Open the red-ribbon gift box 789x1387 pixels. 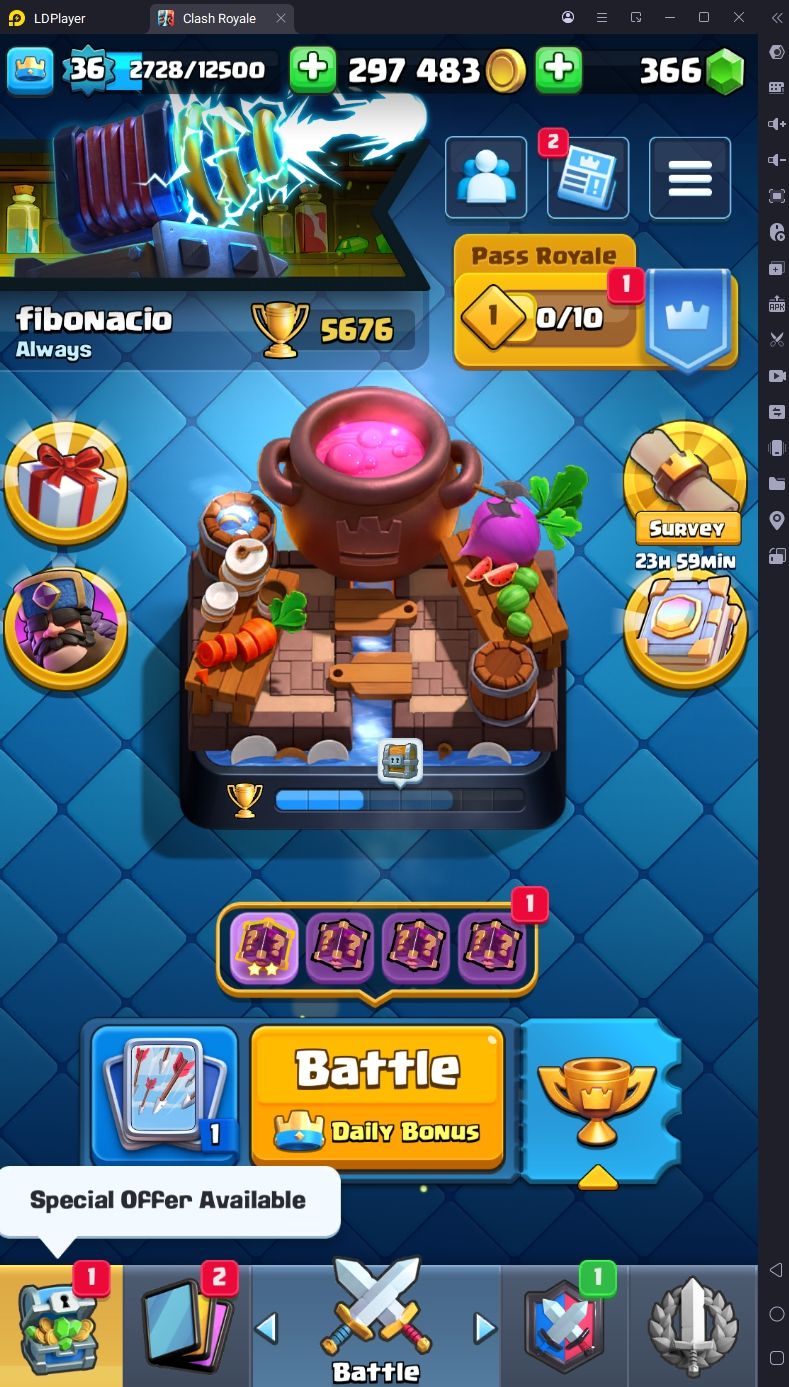tap(66, 484)
